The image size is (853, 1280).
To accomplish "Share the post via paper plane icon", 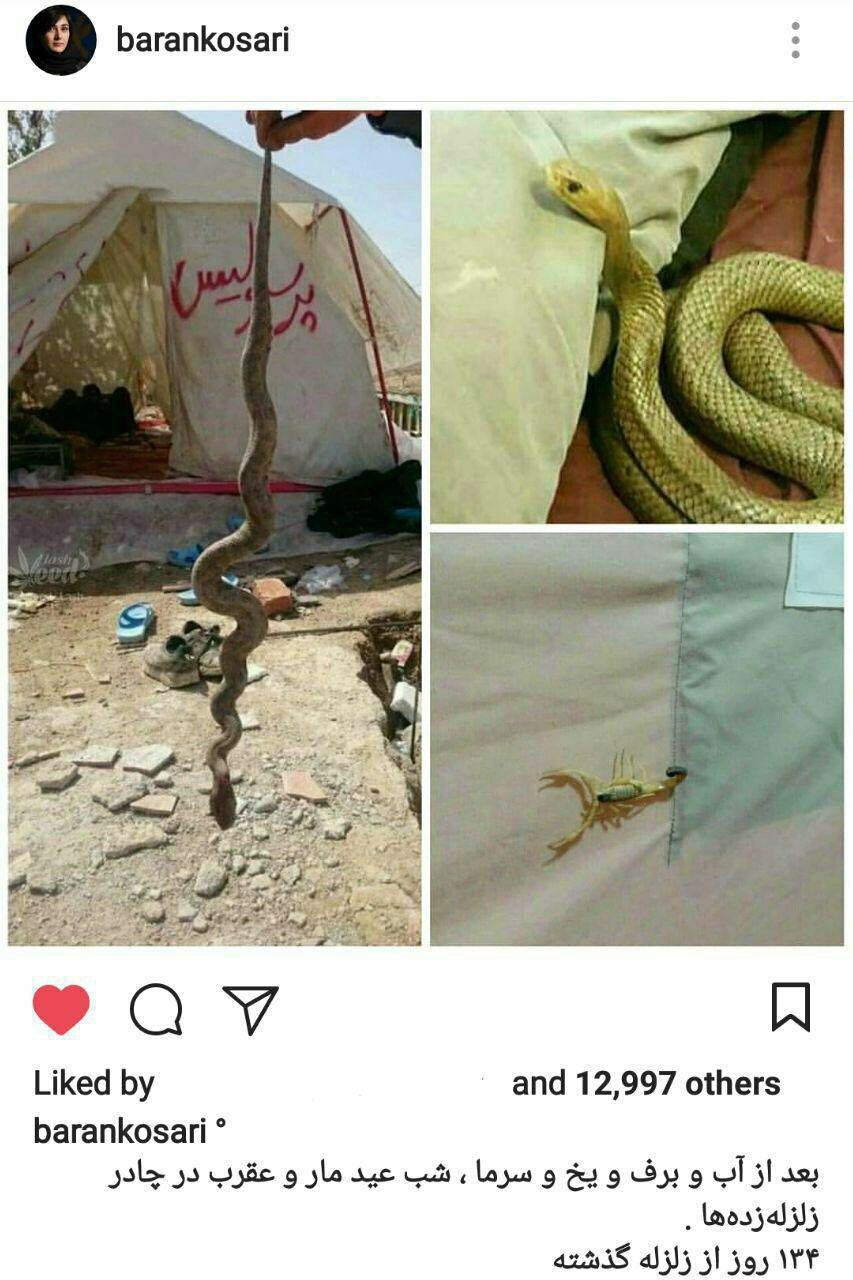I will (x=250, y=1008).
